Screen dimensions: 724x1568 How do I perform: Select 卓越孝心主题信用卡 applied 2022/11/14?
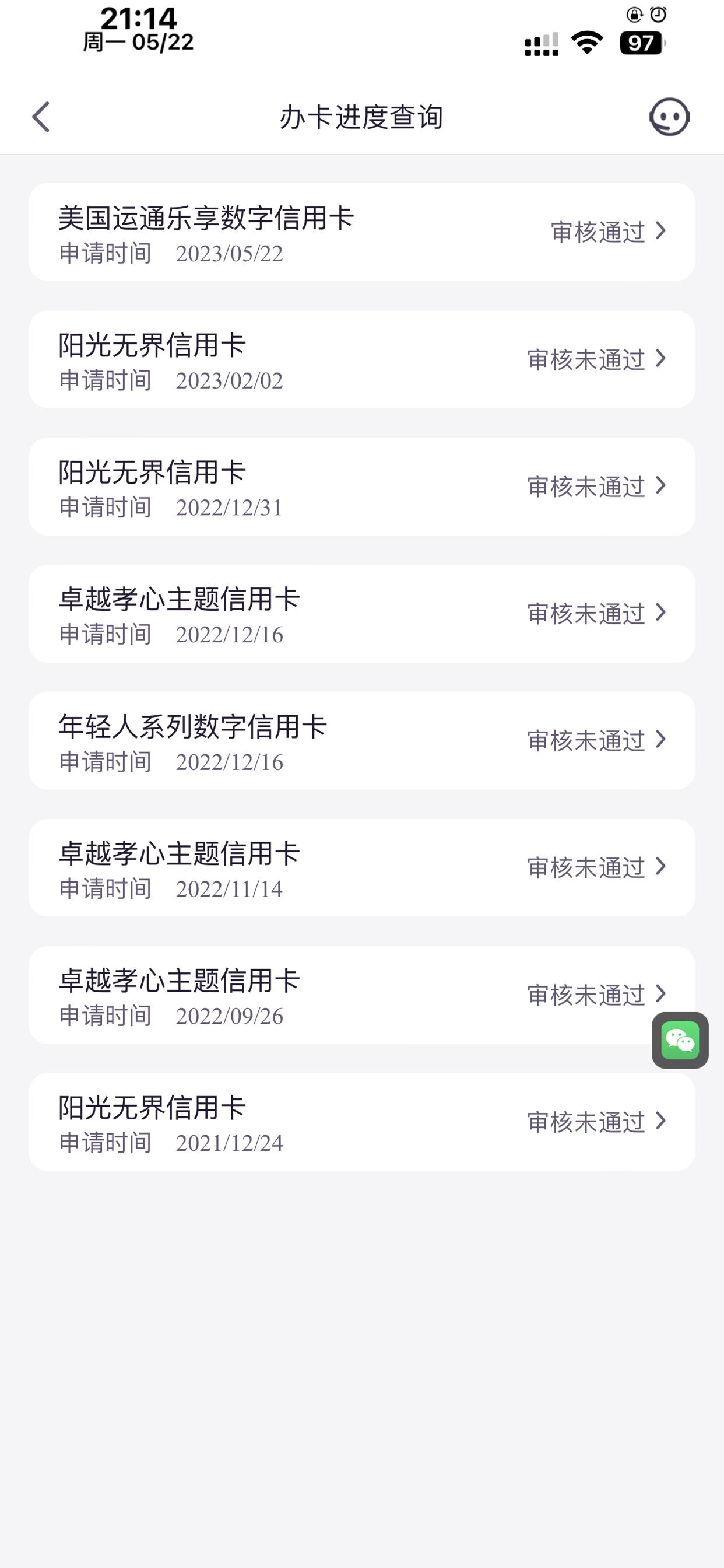[362, 868]
